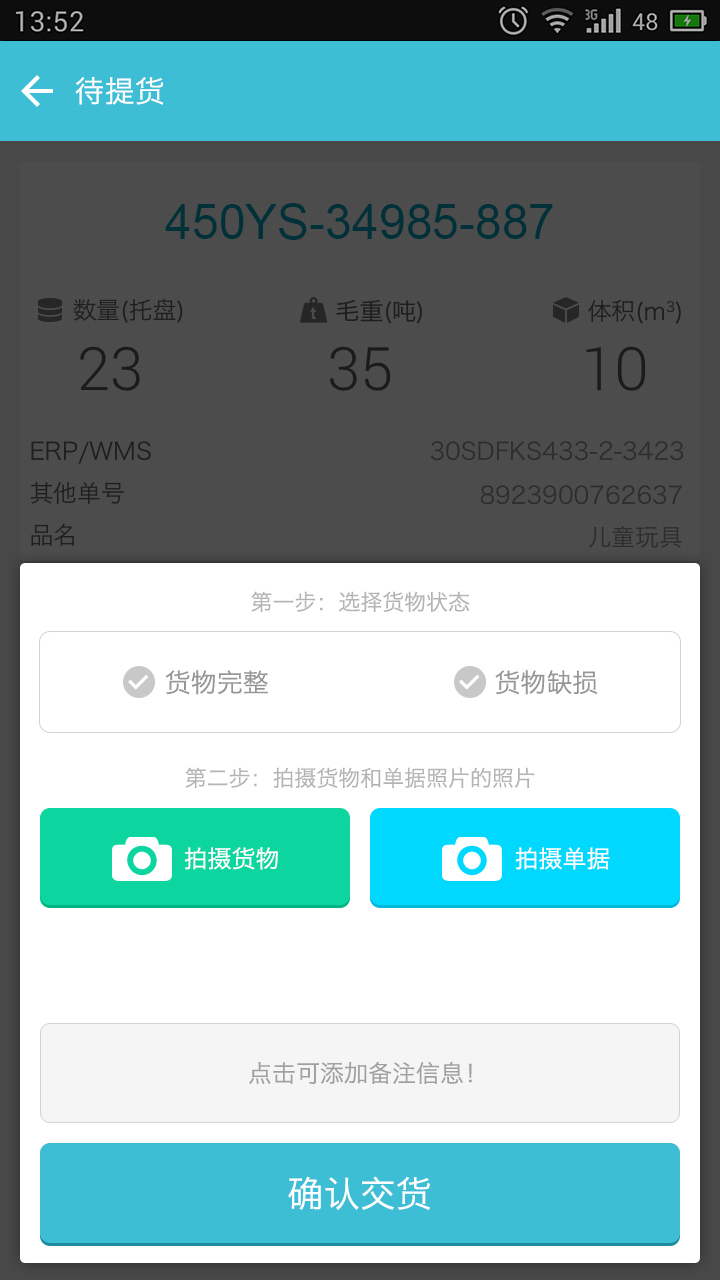Tap 拍摄货物 to photograph the goods
Viewport: 720px width, 1280px height.
[195, 858]
